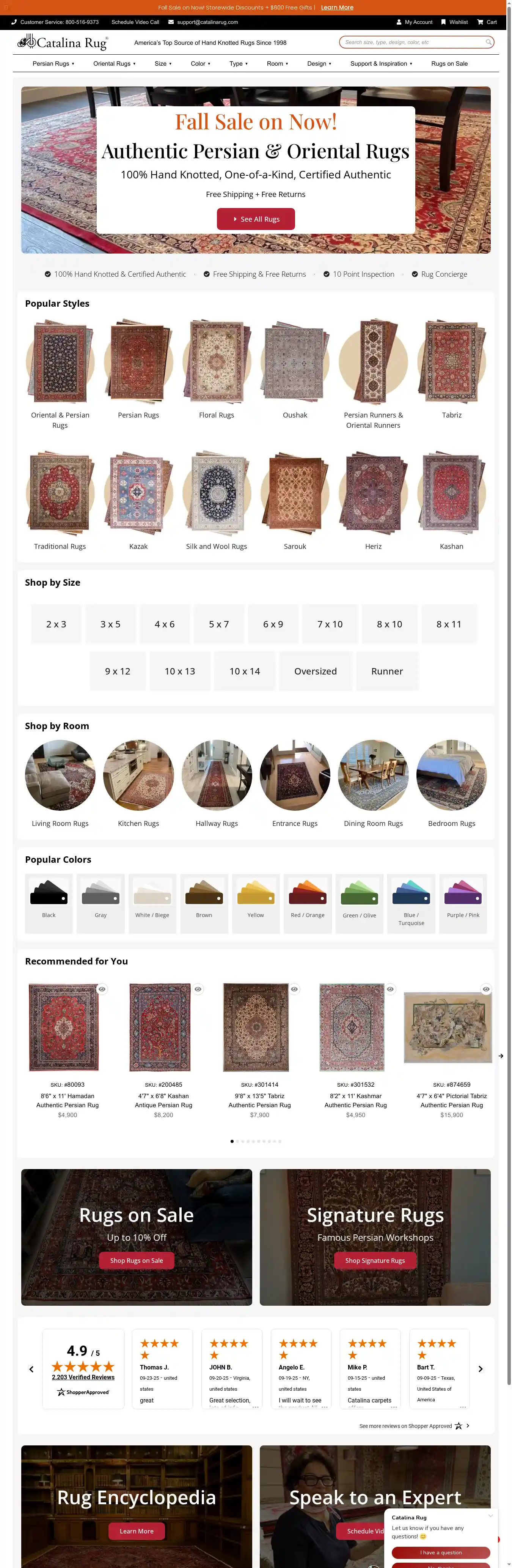Screen dimensions: 512x1568
Task: Open My Account
Action: click(x=415, y=22)
